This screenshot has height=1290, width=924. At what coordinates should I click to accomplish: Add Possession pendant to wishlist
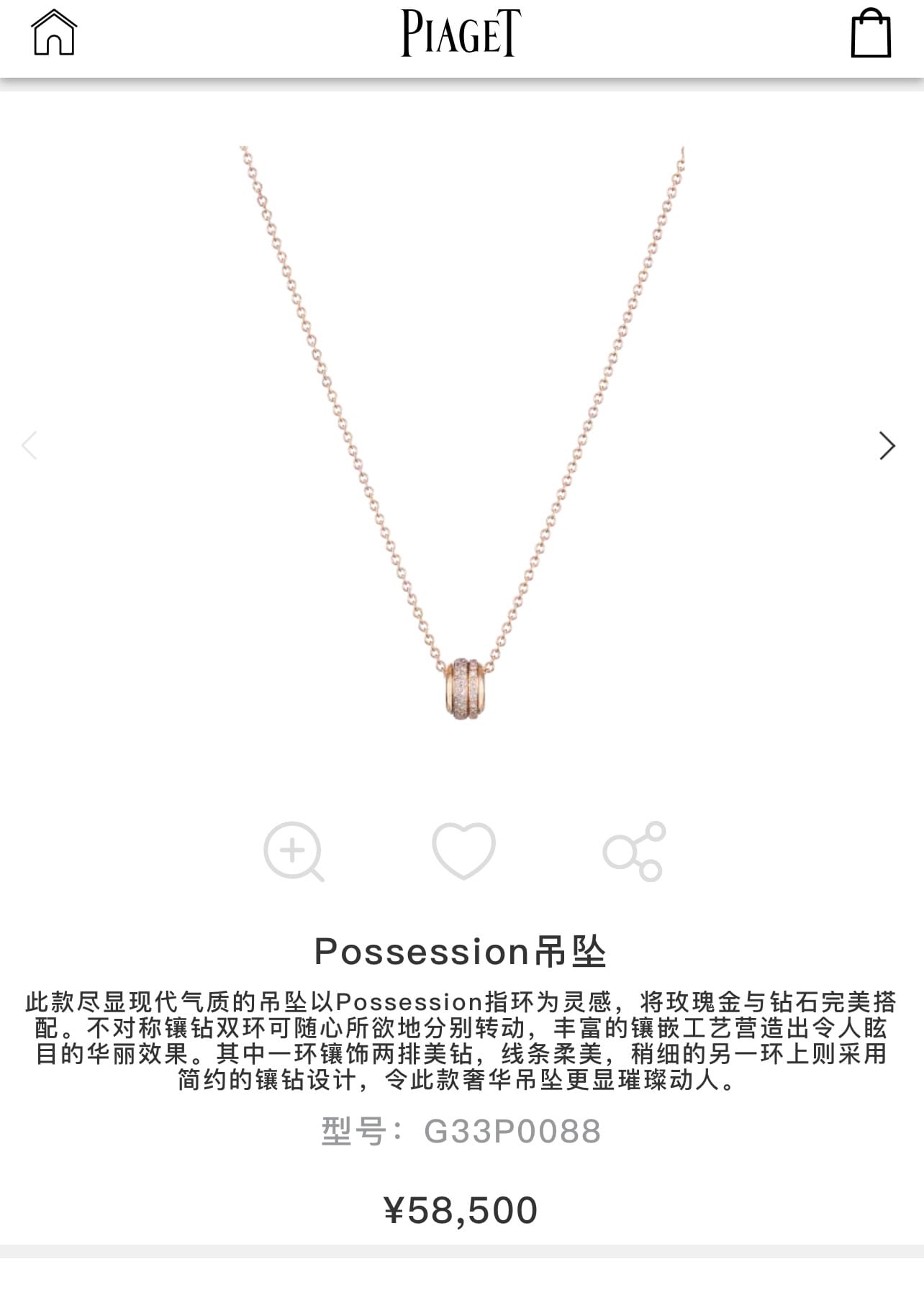click(463, 850)
